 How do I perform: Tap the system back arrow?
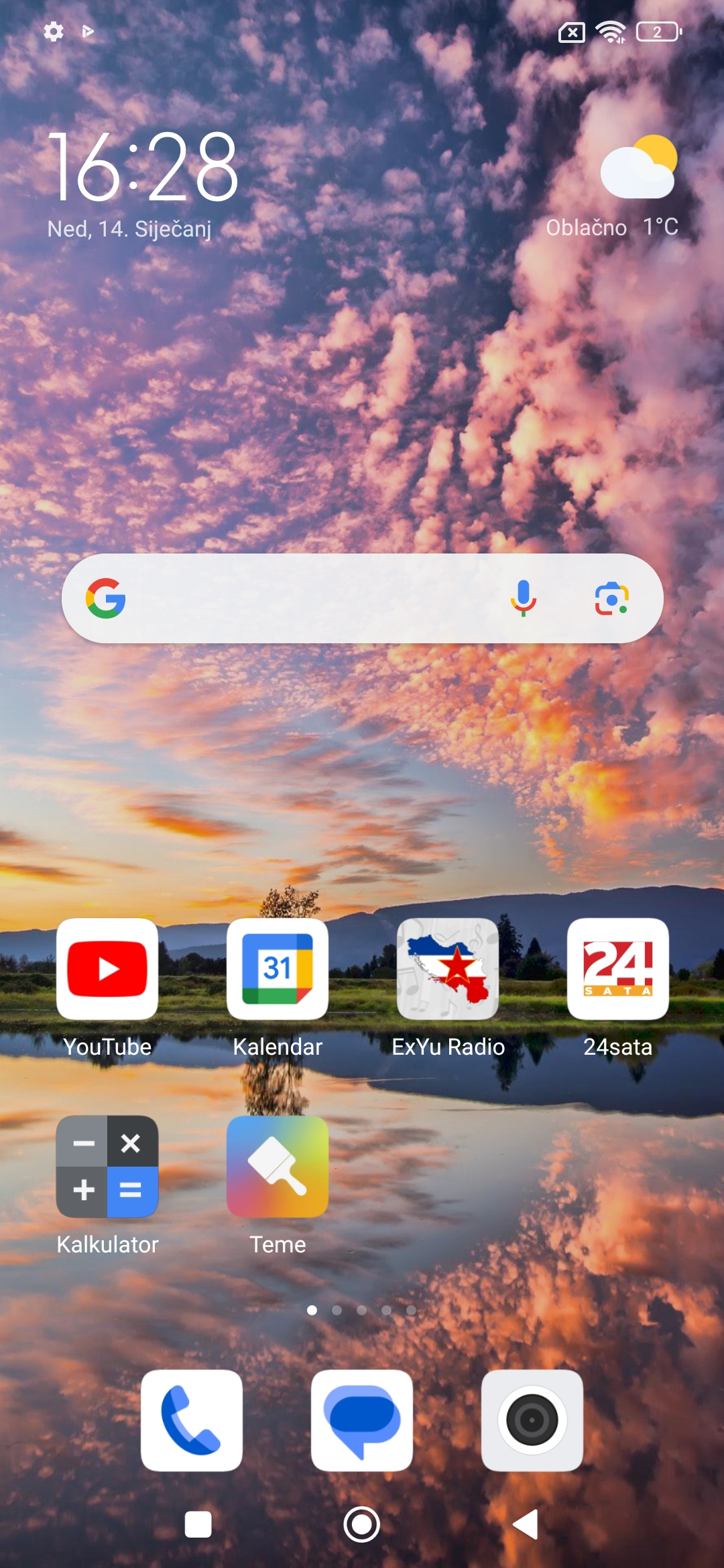tap(526, 1524)
